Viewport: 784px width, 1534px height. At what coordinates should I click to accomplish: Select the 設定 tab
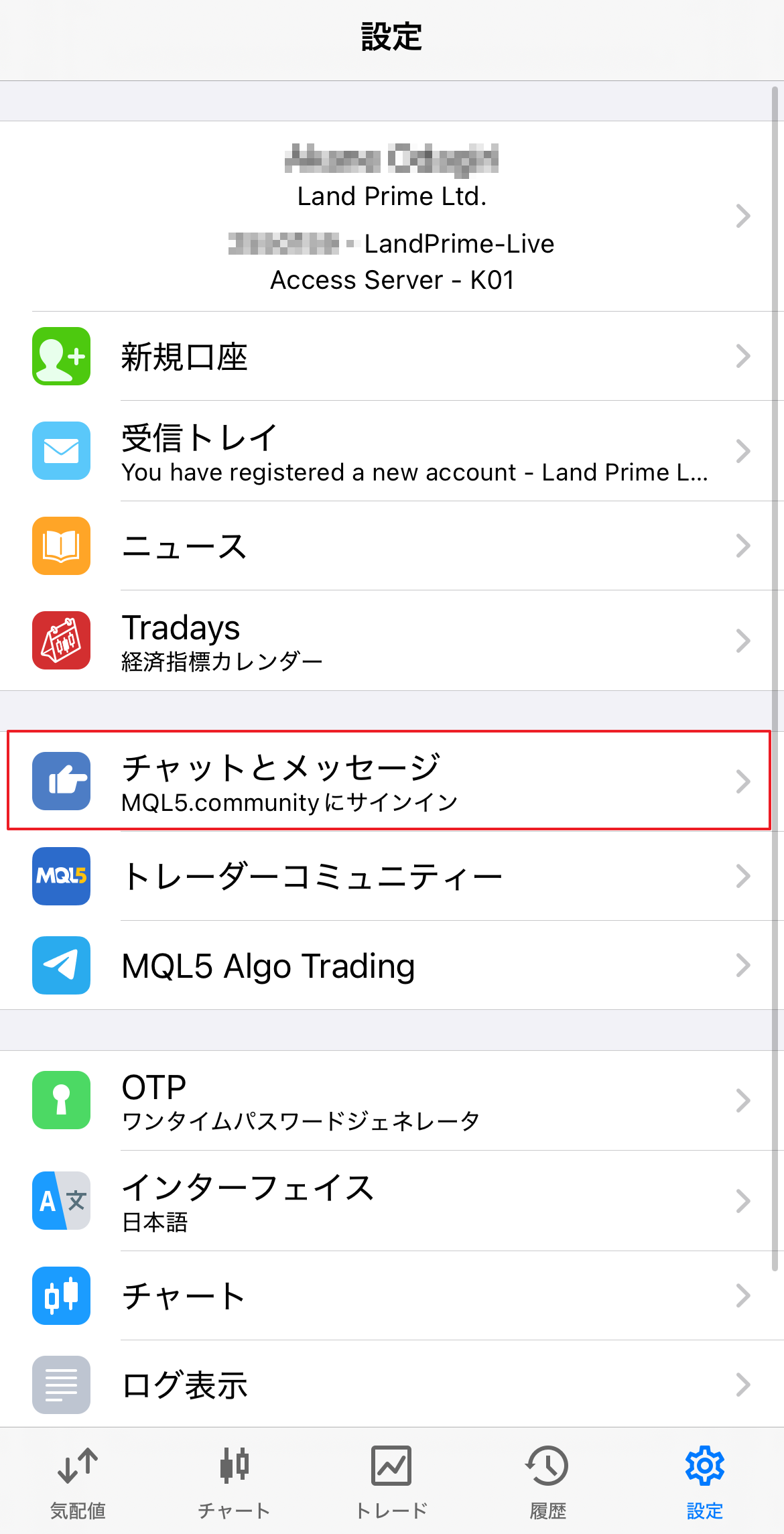tap(704, 1481)
